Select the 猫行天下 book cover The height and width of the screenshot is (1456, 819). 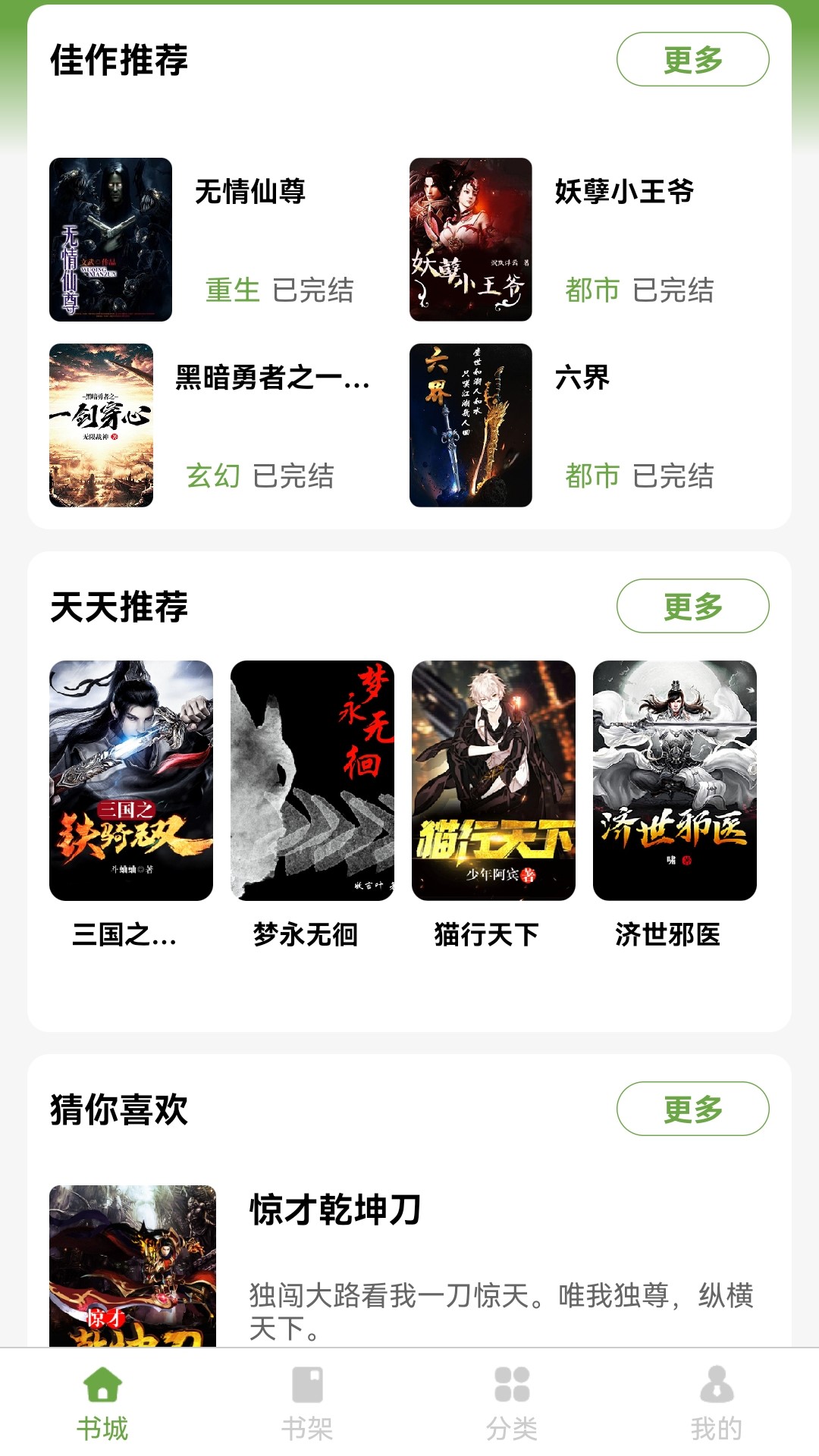pyautogui.click(x=494, y=780)
